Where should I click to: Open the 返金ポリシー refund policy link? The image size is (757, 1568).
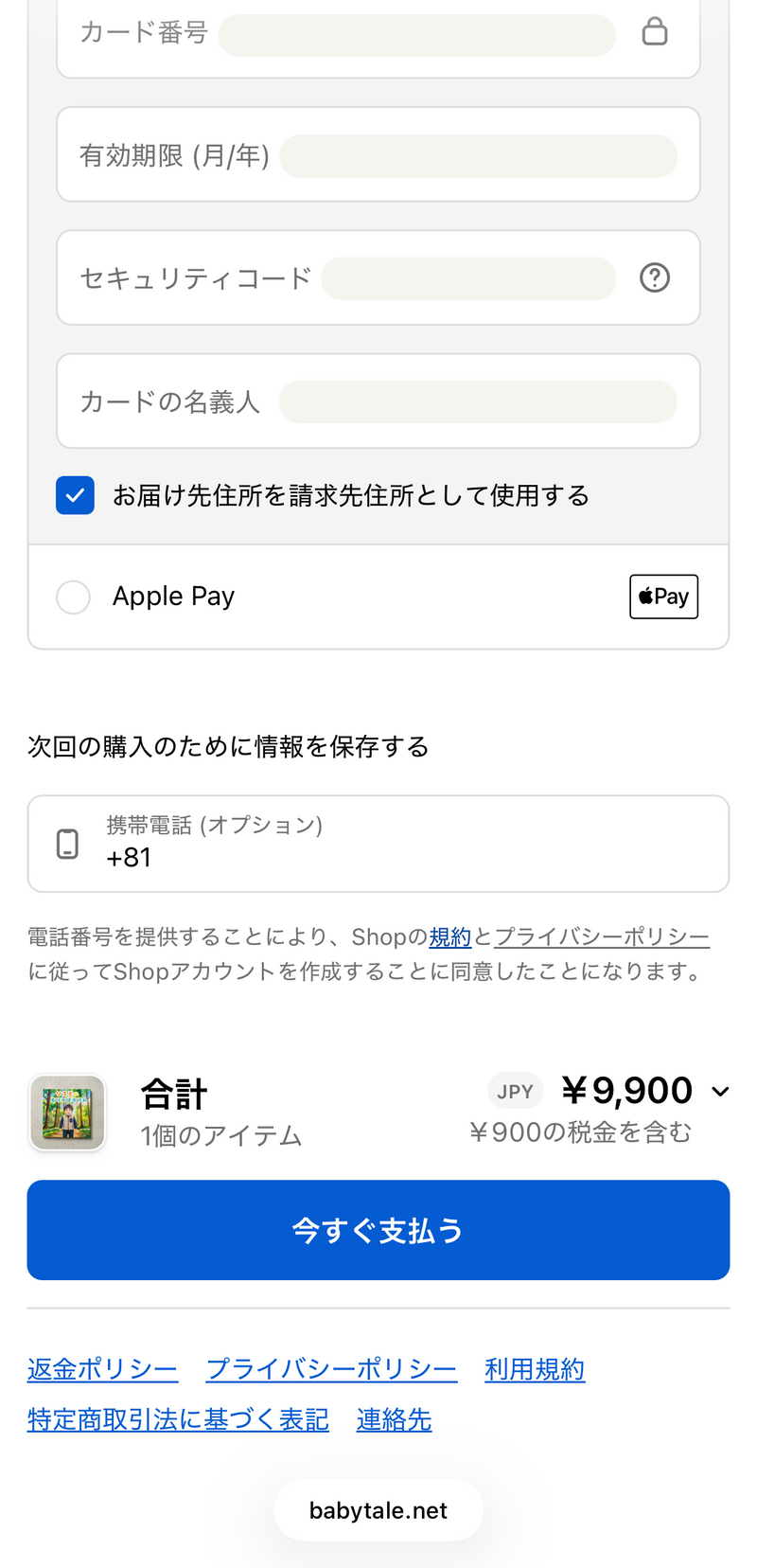tap(102, 1369)
